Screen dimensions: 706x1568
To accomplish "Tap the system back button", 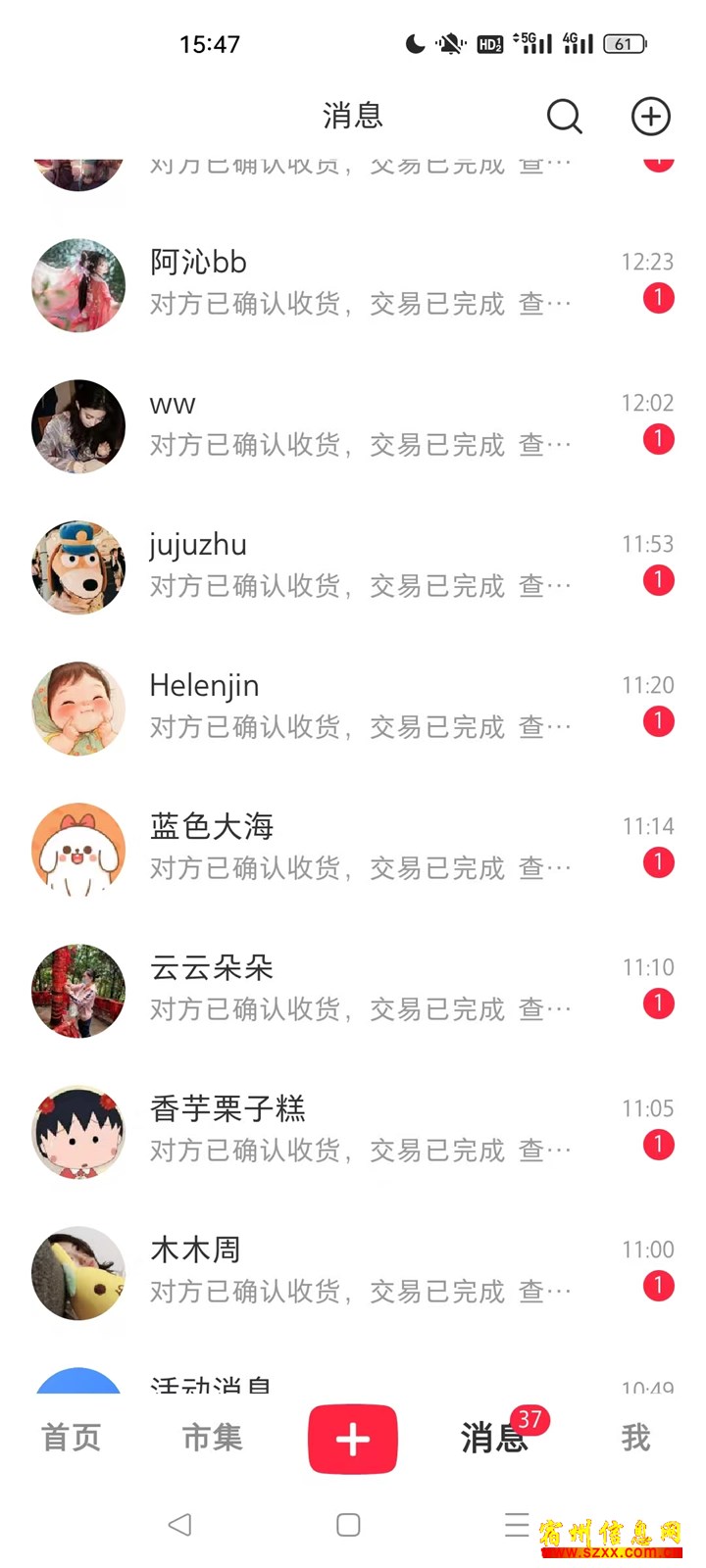I will 179,1525.
